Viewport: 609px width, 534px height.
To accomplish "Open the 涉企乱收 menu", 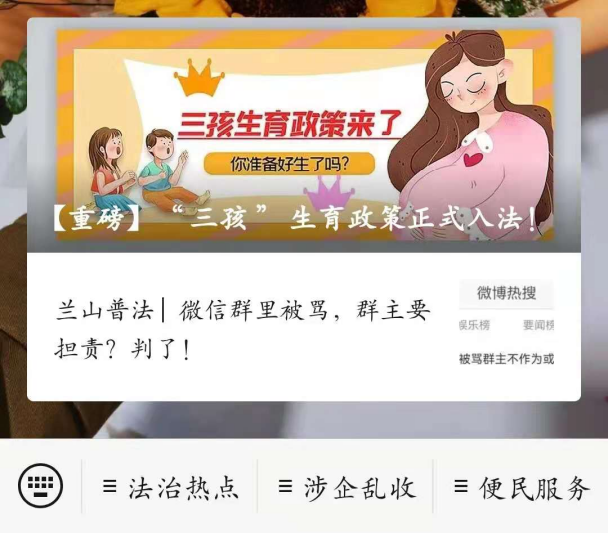I will pos(346,488).
